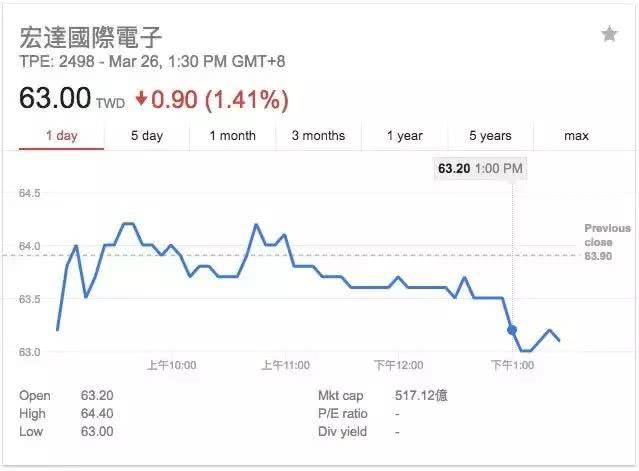The width and height of the screenshot is (639, 471).
Task: Switch to the 5 day chart
Action: [x=146, y=136]
